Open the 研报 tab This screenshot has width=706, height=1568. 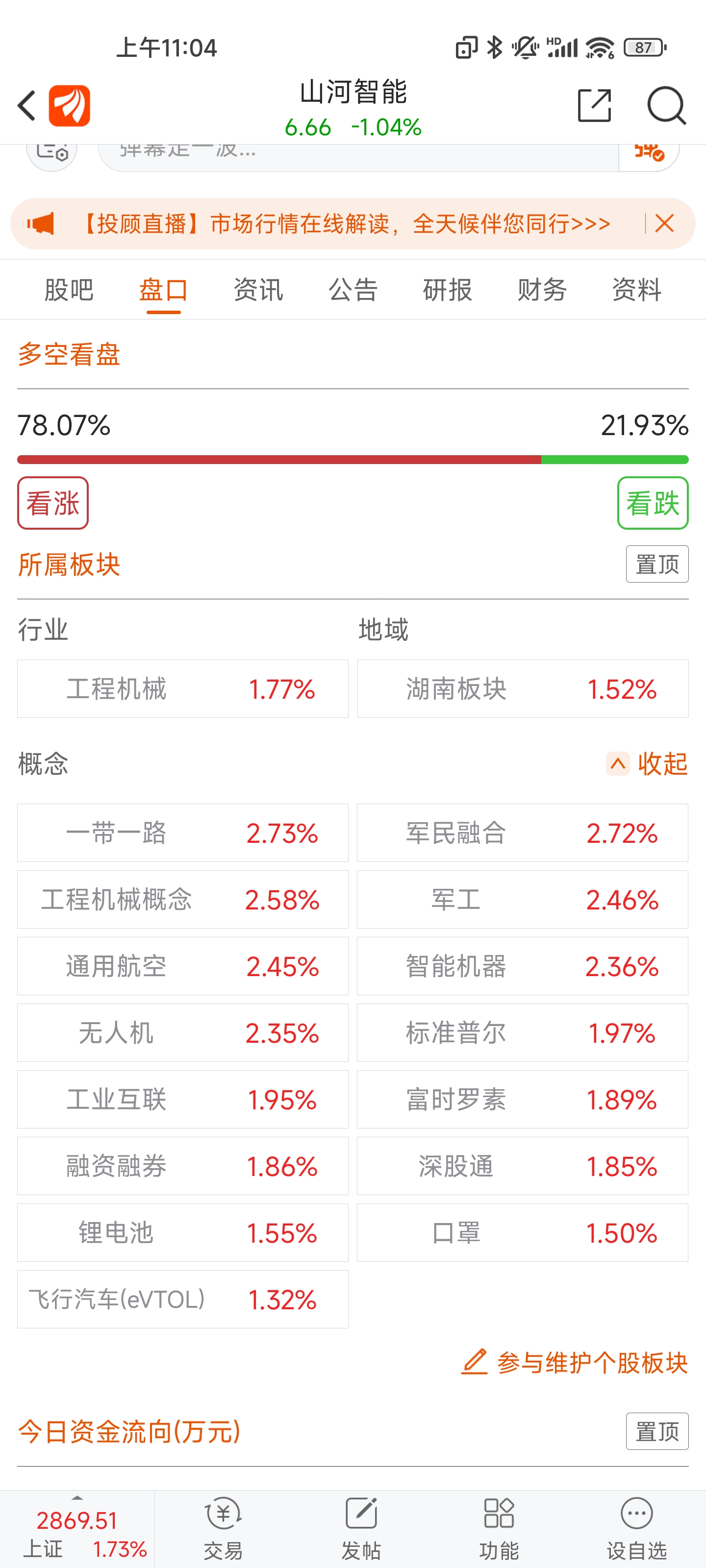pyautogui.click(x=448, y=290)
